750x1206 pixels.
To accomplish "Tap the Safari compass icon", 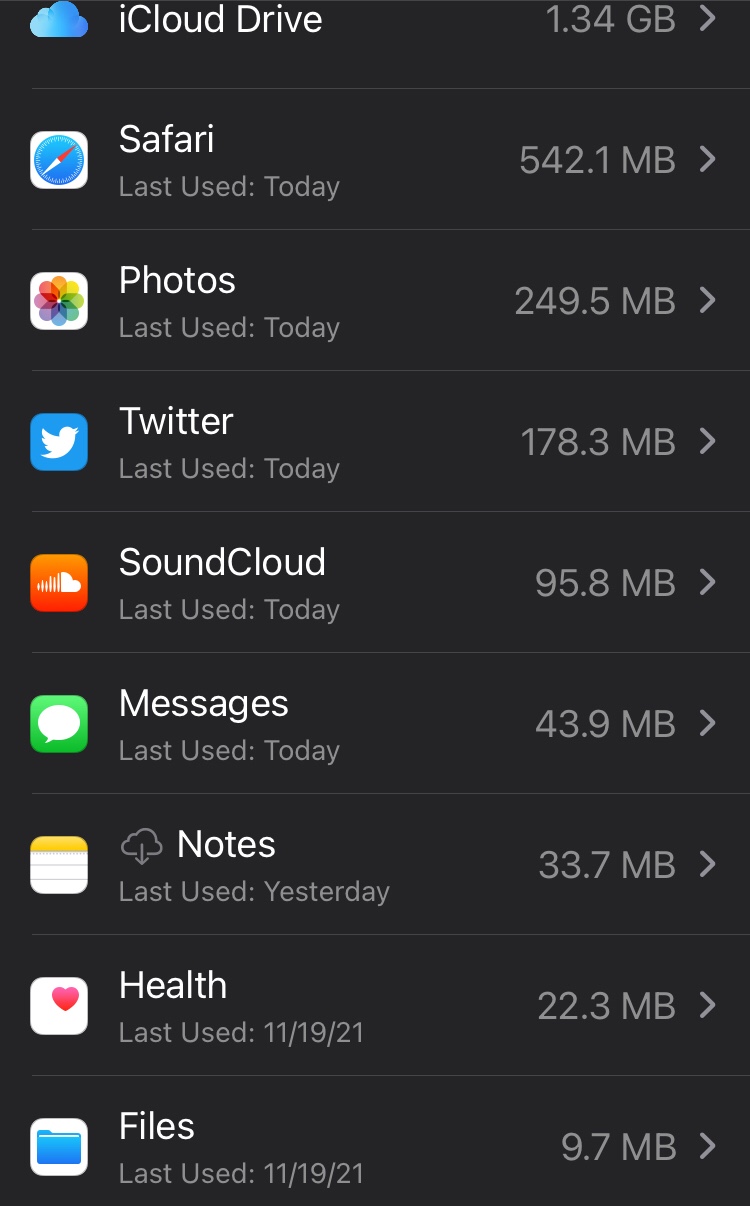I will (58, 160).
